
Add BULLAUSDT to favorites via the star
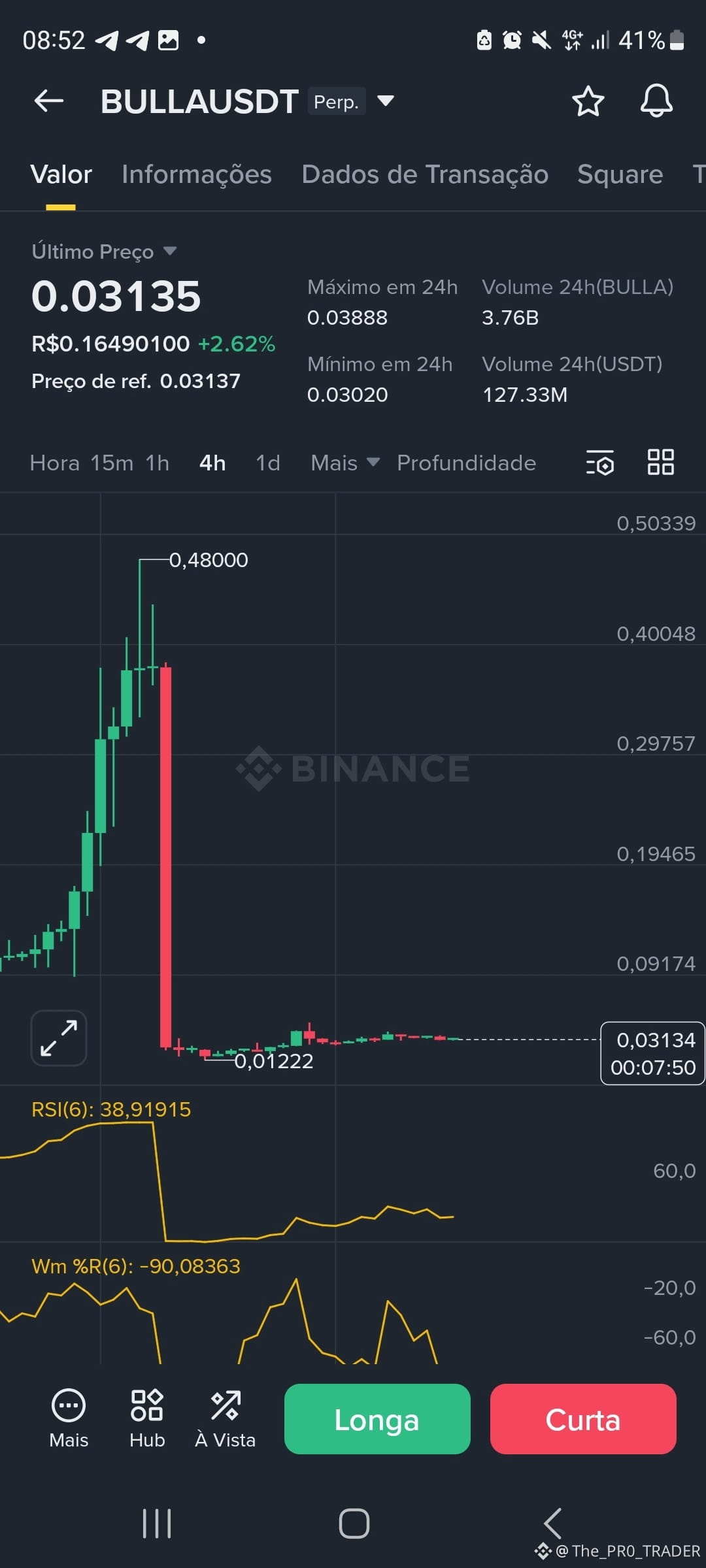pyautogui.click(x=588, y=101)
